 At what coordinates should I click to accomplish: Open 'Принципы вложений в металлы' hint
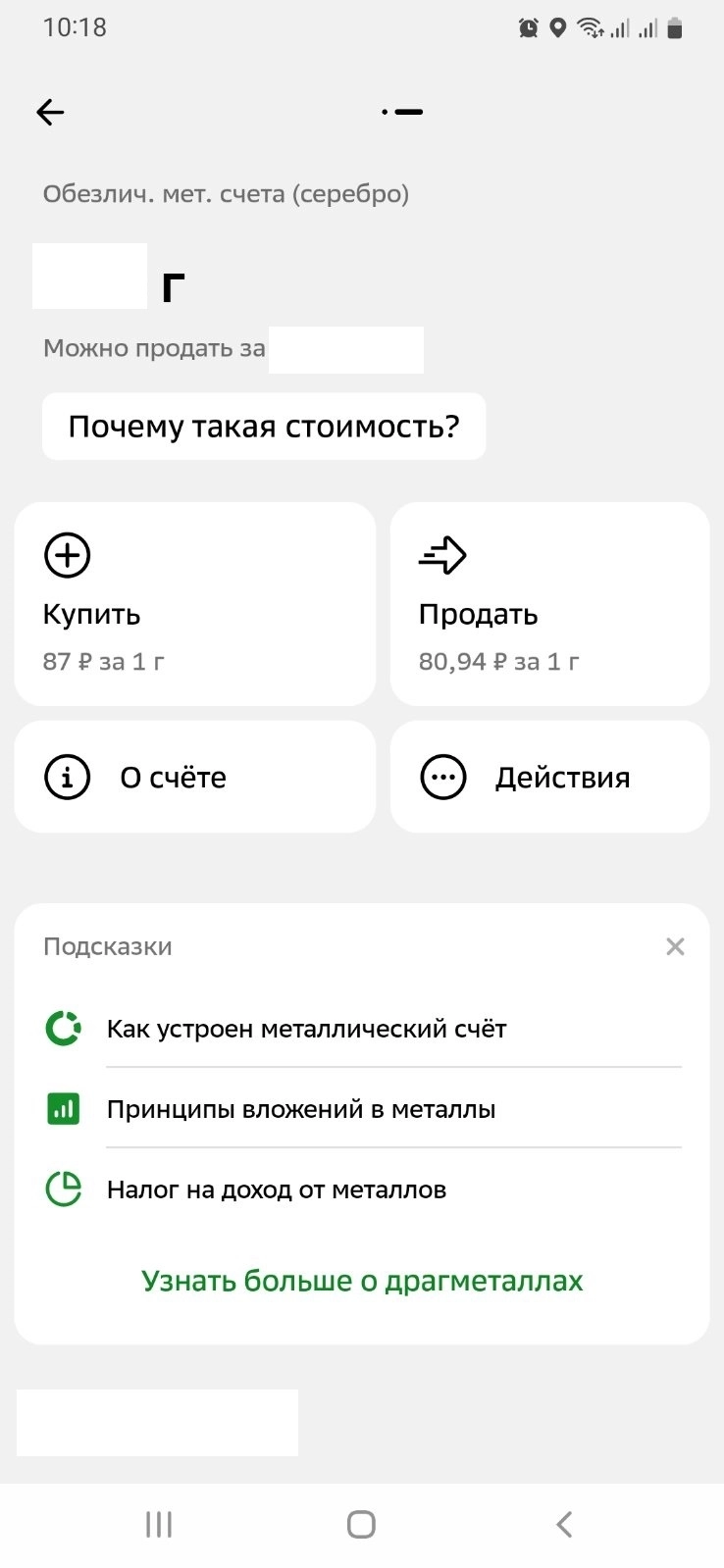(300, 1109)
